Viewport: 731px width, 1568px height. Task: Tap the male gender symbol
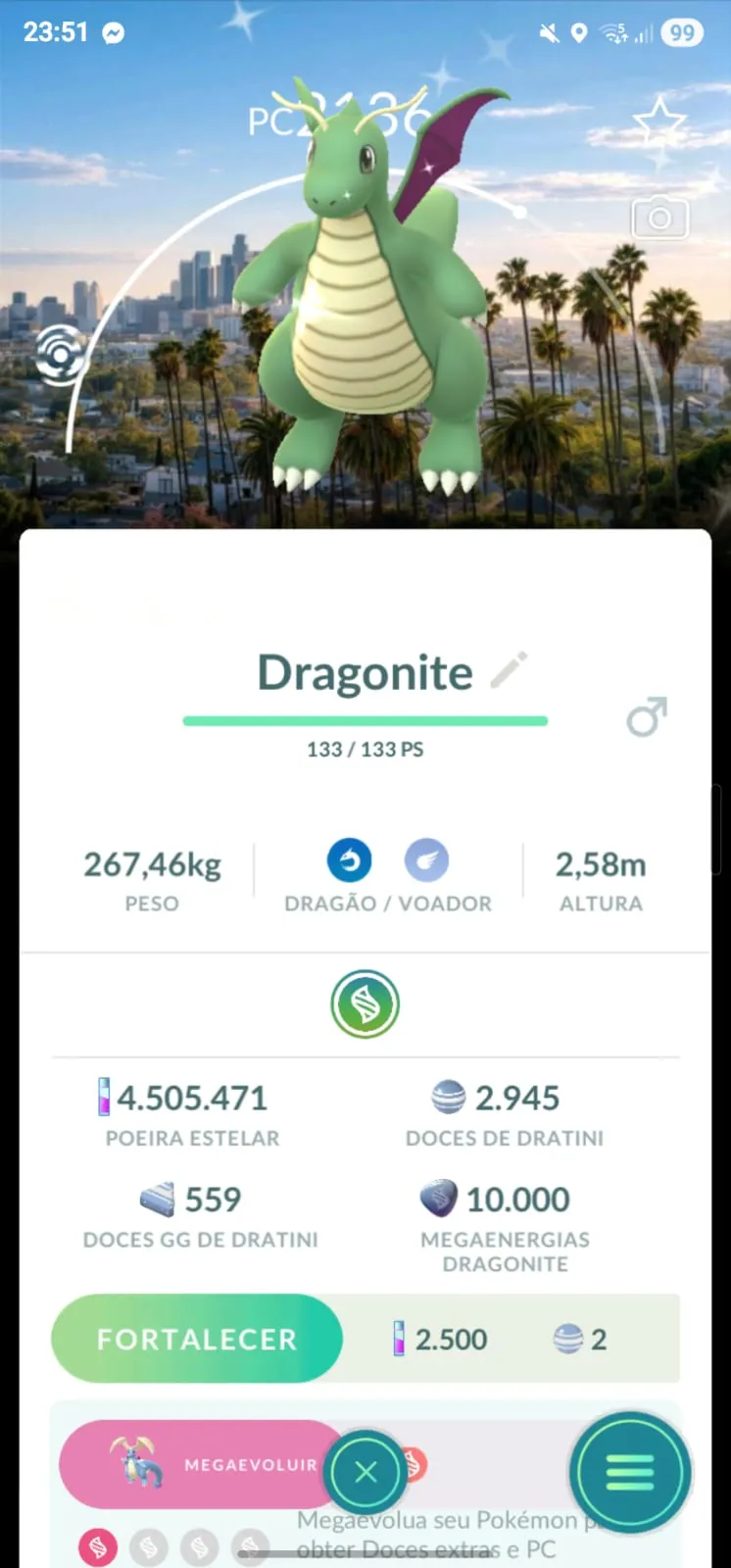pyautogui.click(x=645, y=716)
